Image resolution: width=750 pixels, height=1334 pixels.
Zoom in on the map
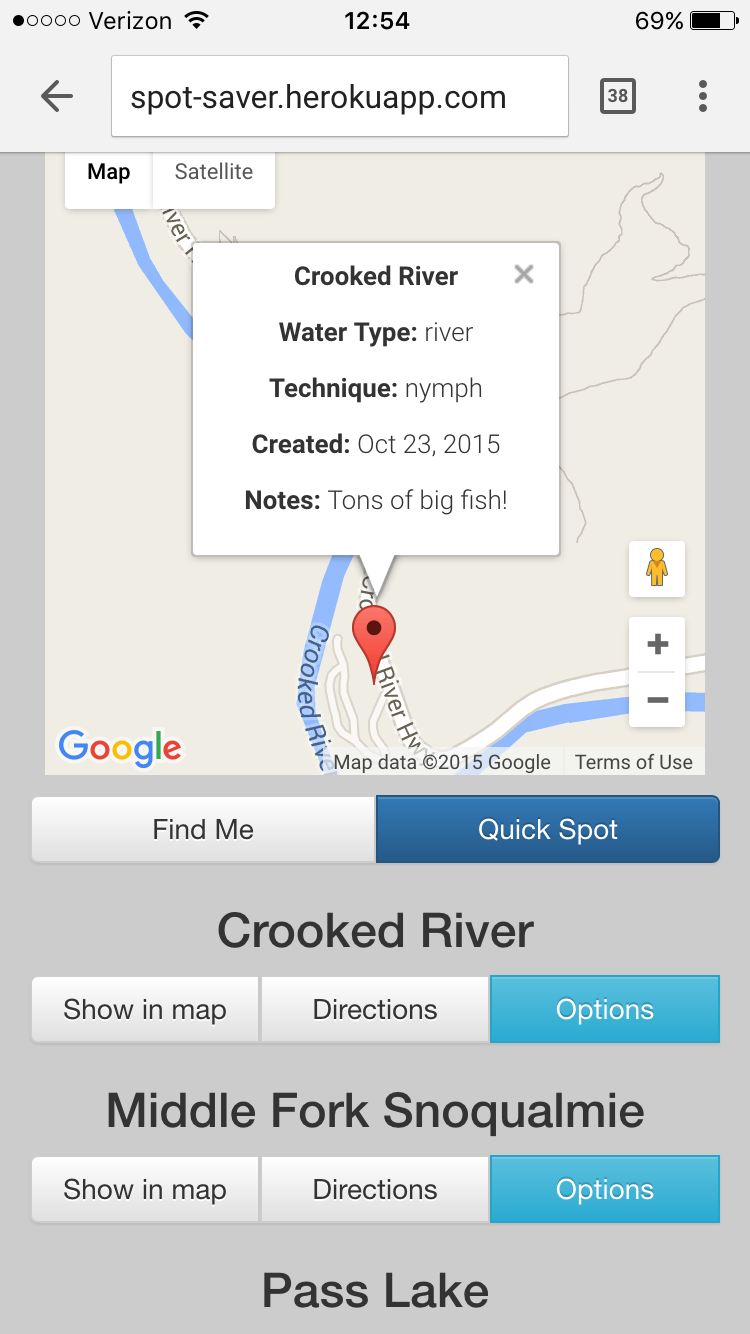click(x=657, y=645)
